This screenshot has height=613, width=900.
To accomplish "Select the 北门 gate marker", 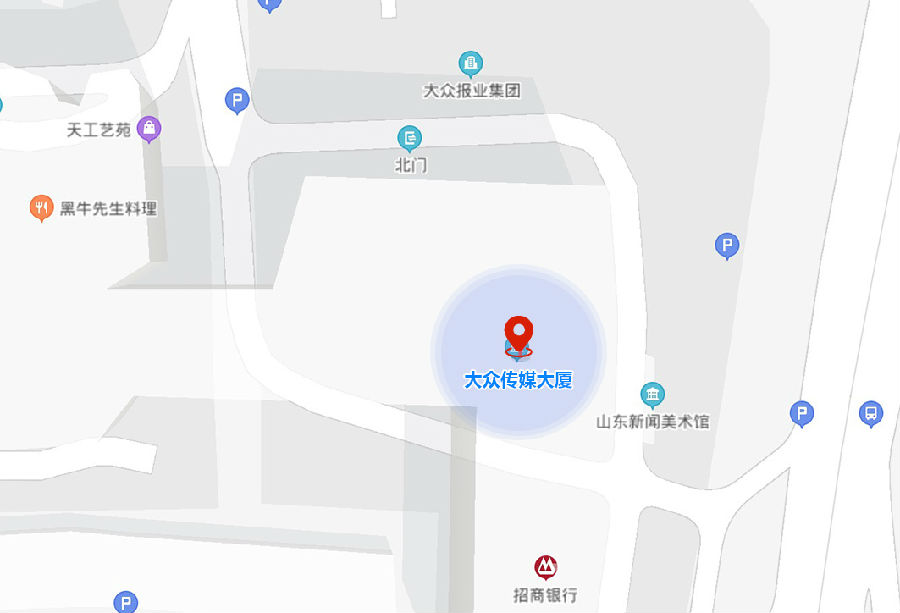I will (410, 138).
